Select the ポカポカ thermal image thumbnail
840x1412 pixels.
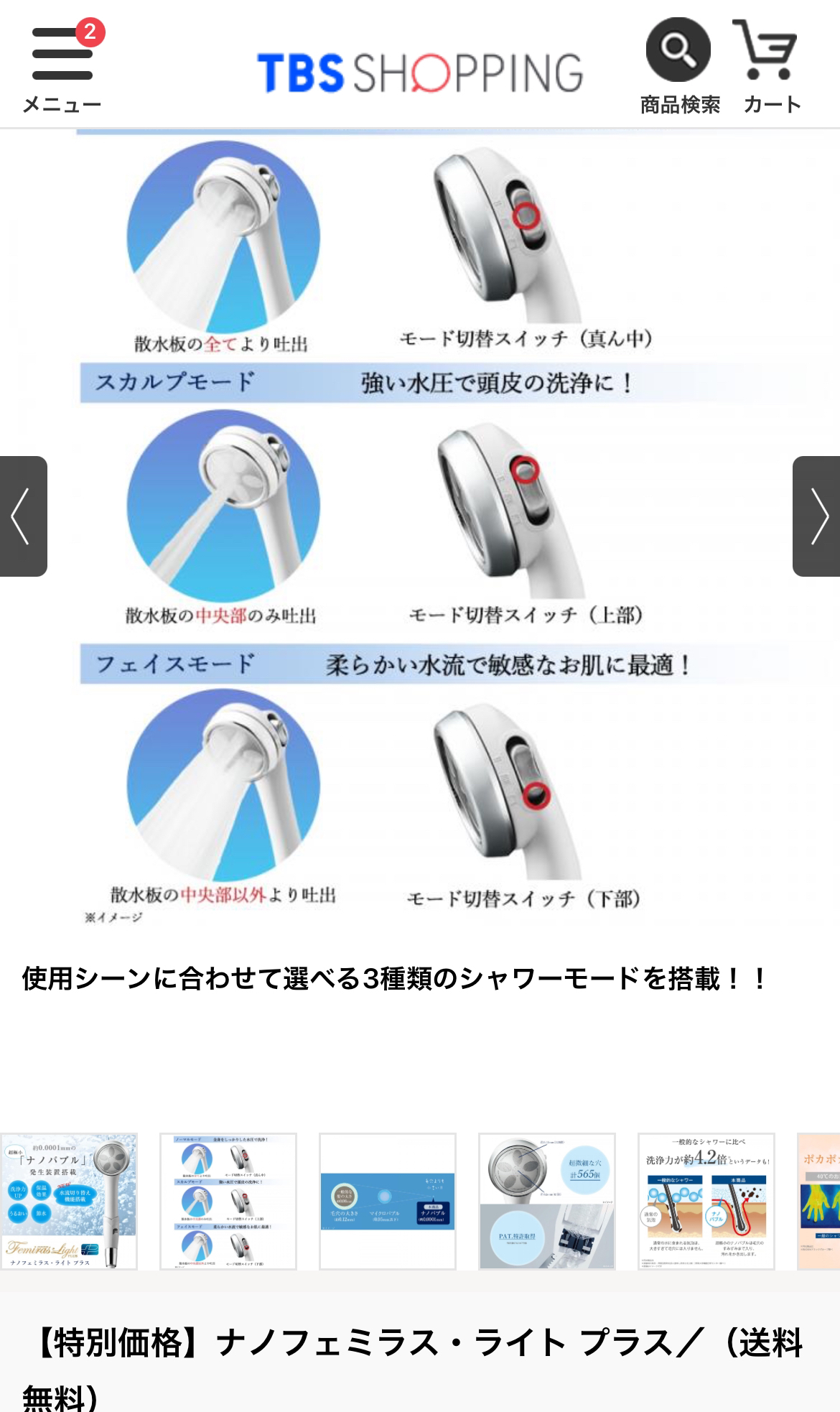tap(819, 1201)
